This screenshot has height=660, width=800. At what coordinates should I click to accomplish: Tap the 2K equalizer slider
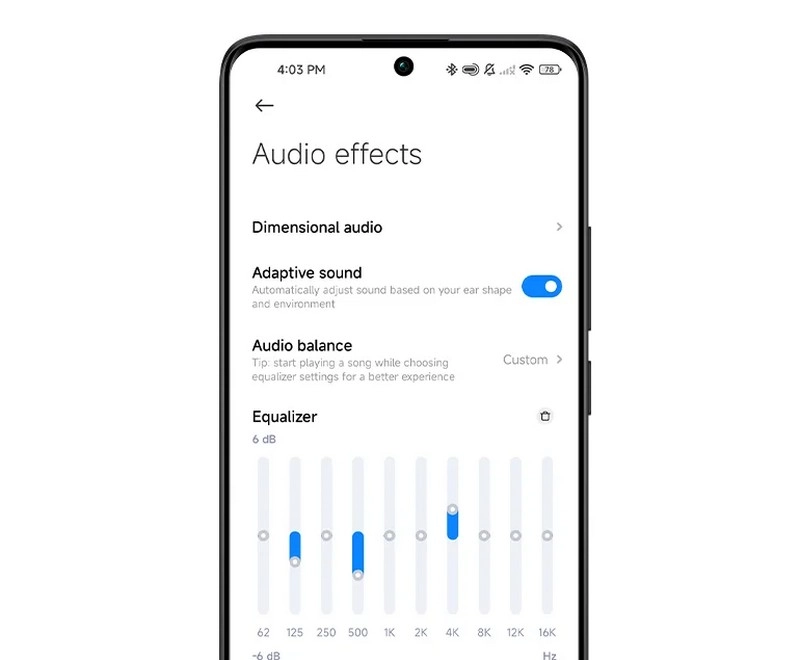(421, 535)
